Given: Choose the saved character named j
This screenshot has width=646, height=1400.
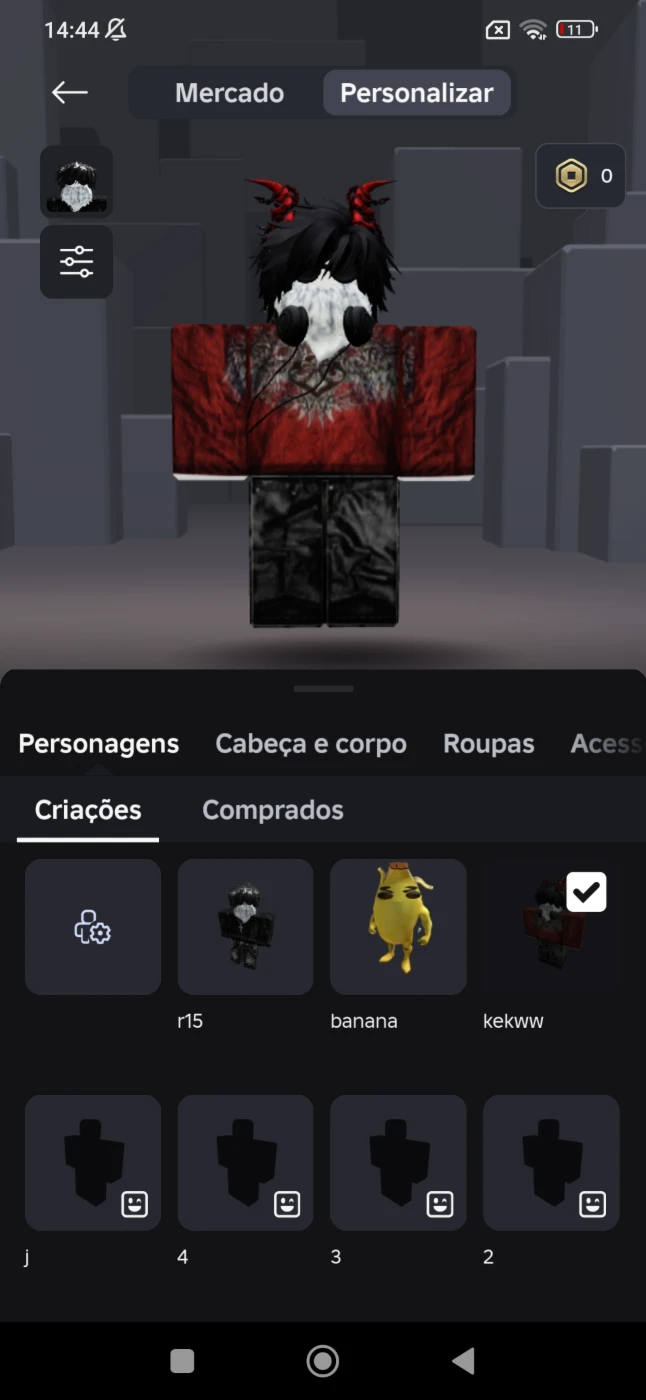Looking at the screenshot, I should click(93, 1162).
